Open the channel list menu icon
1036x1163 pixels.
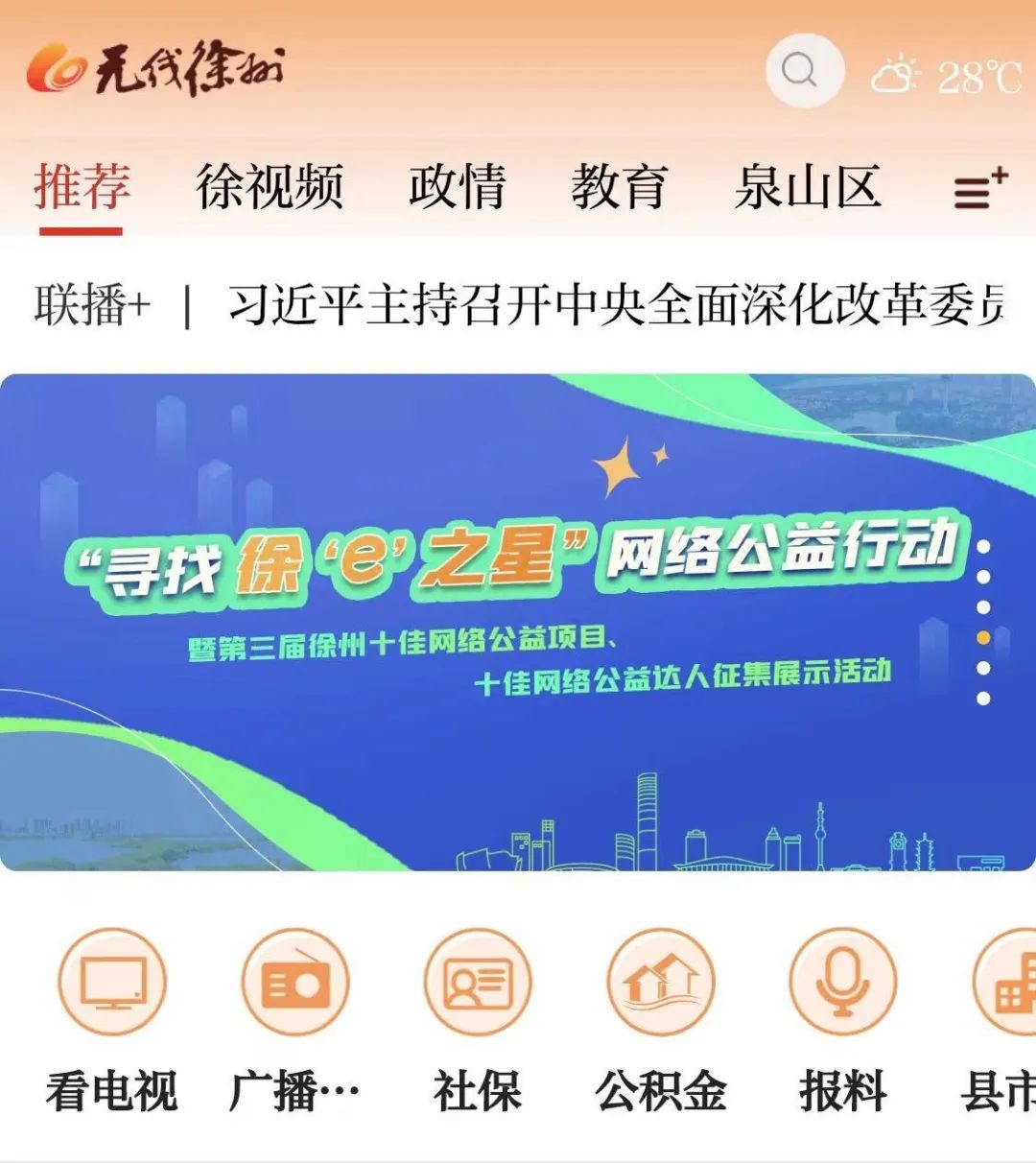click(979, 189)
